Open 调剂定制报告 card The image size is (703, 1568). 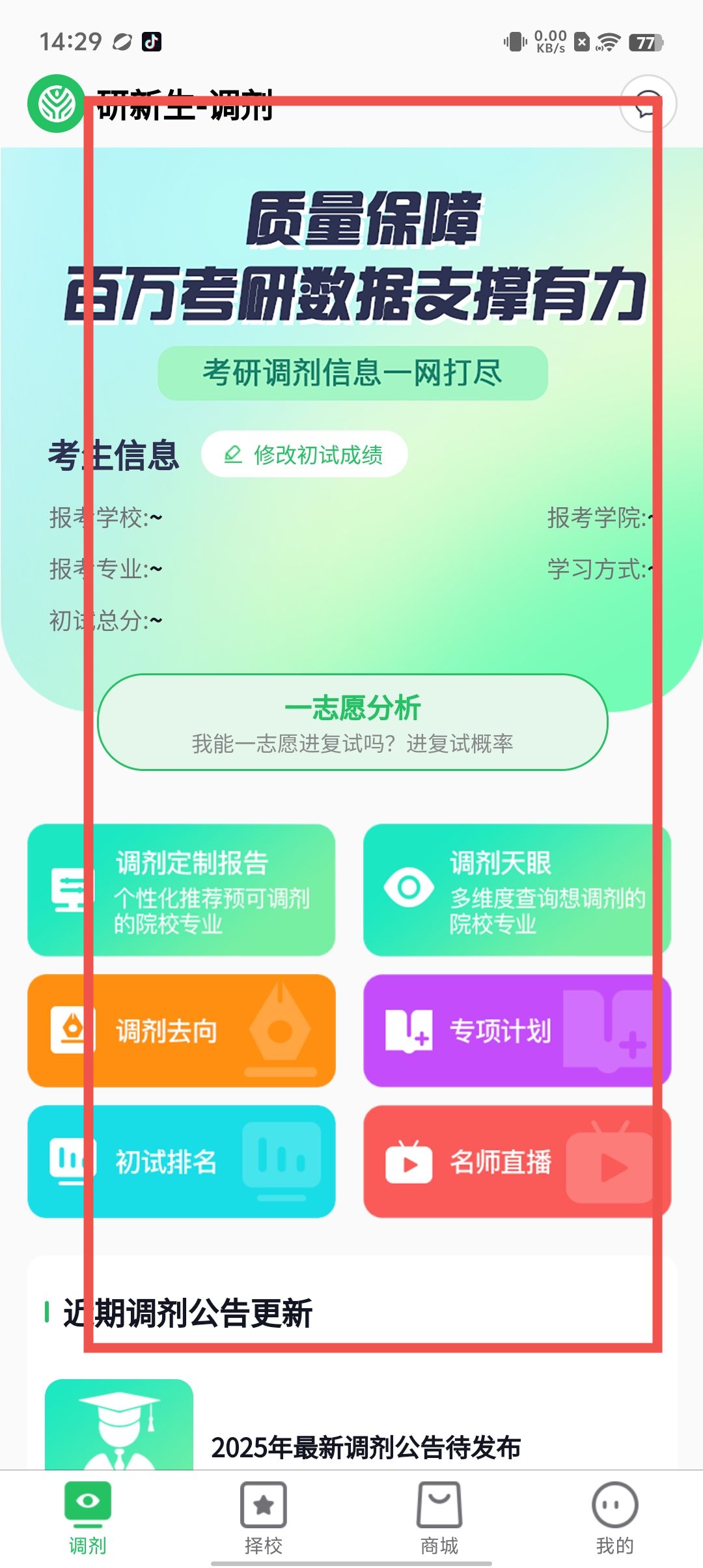[182, 890]
